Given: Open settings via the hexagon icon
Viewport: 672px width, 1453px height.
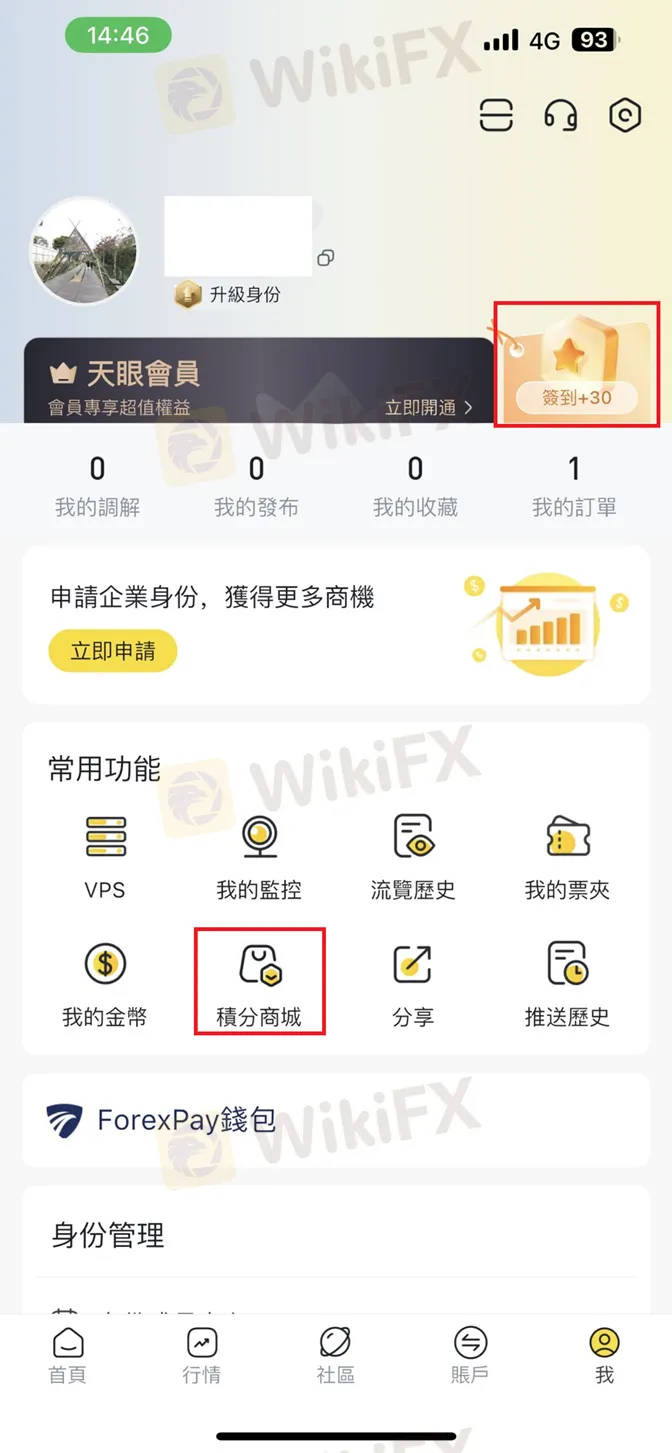Looking at the screenshot, I should pyautogui.click(x=625, y=116).
